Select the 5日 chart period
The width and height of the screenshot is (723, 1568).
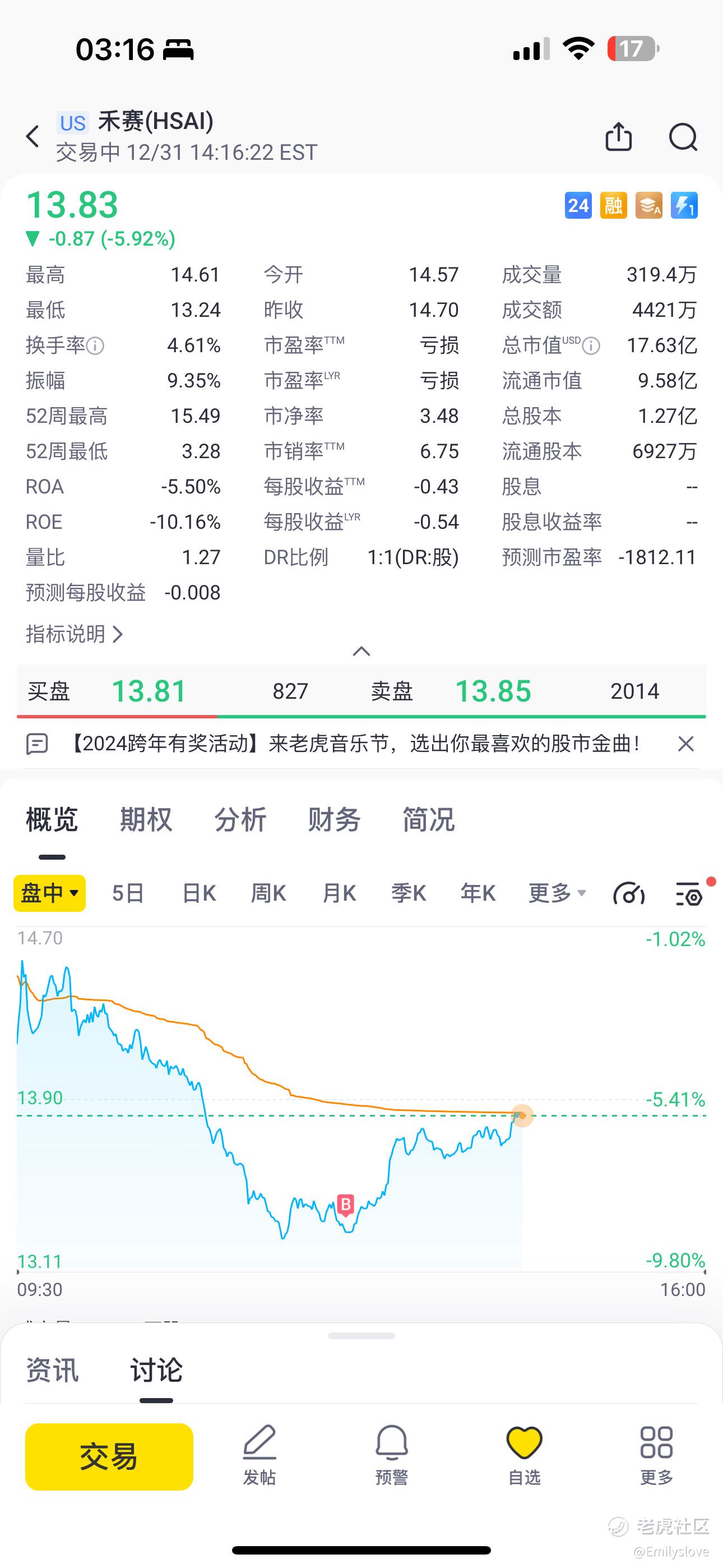click(128, 893)
